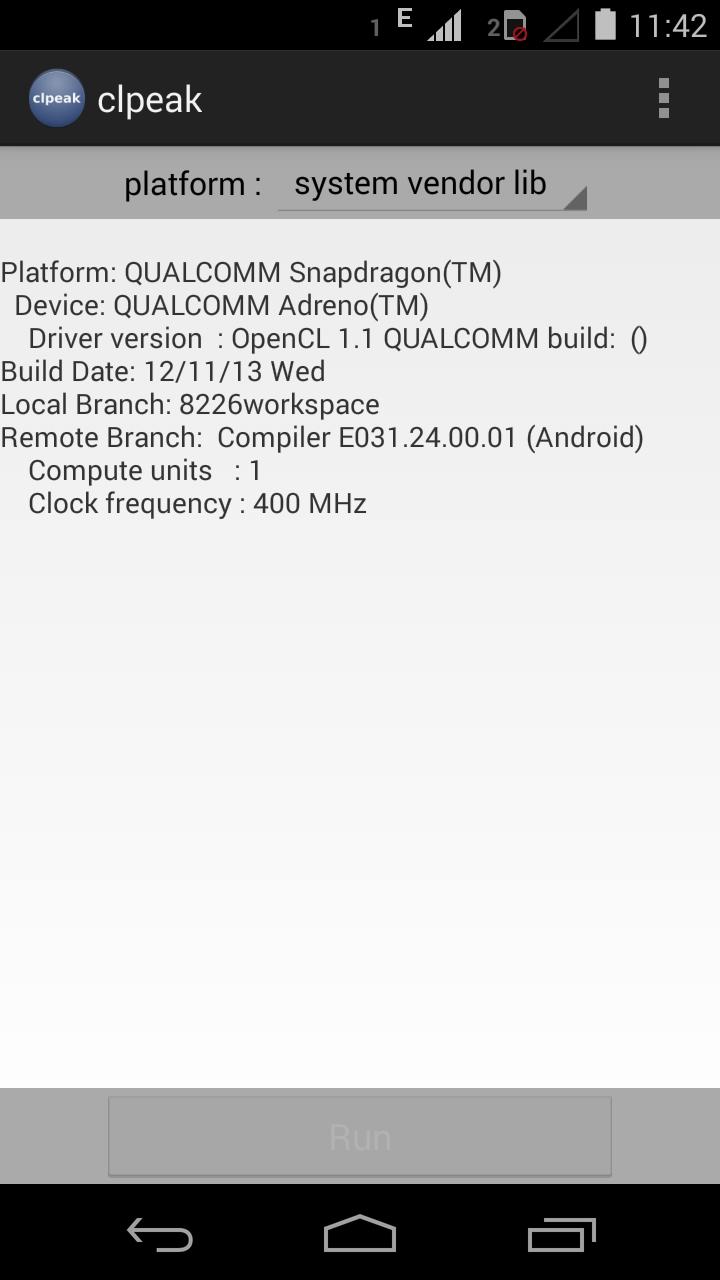Open the overflow menu
720x1280 pixels.
click(663, 98)
